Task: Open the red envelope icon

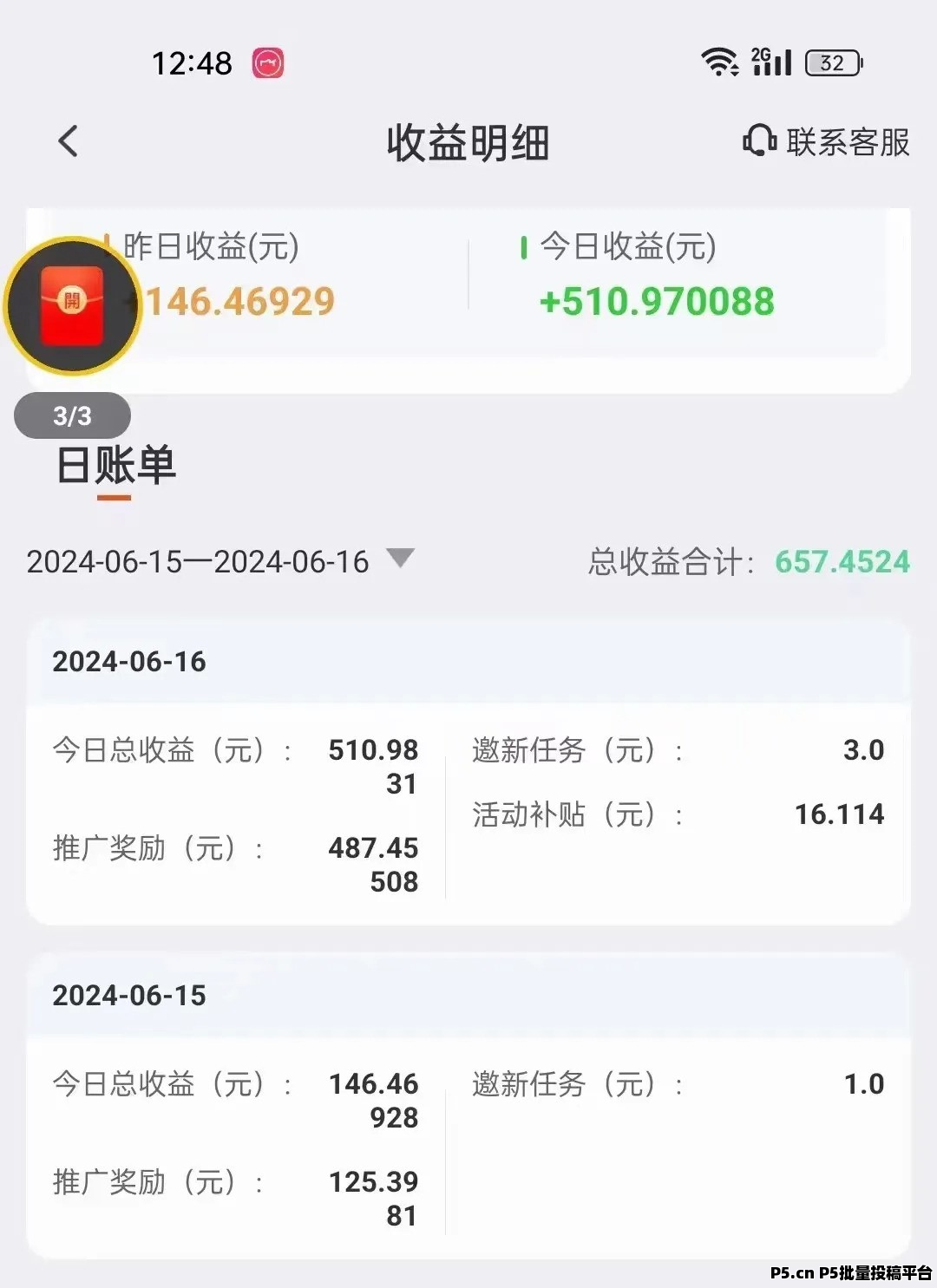Action: (x=72, y=305)
